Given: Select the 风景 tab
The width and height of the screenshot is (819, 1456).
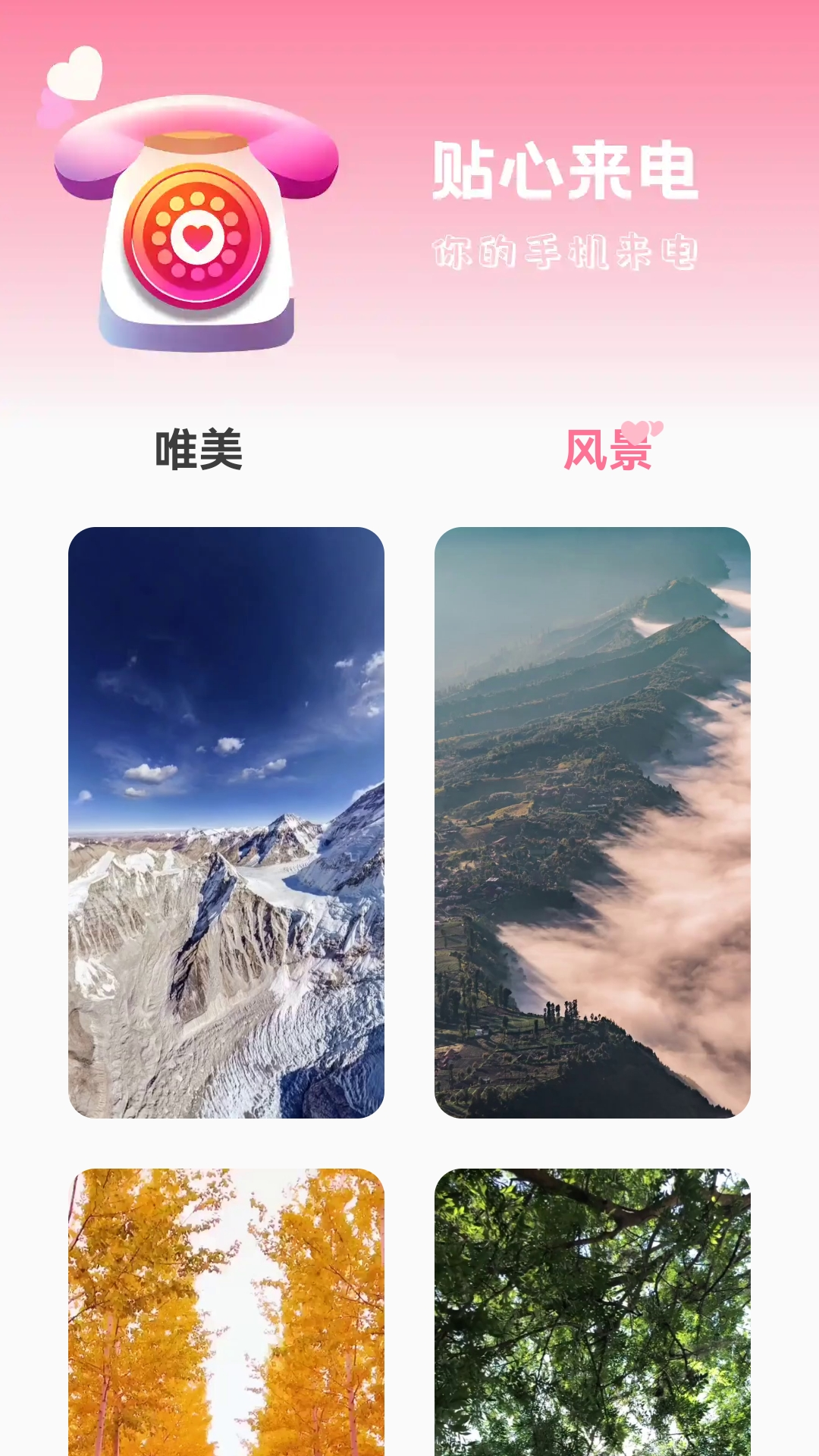Looking at the screenshot, I should pos(608,450).
